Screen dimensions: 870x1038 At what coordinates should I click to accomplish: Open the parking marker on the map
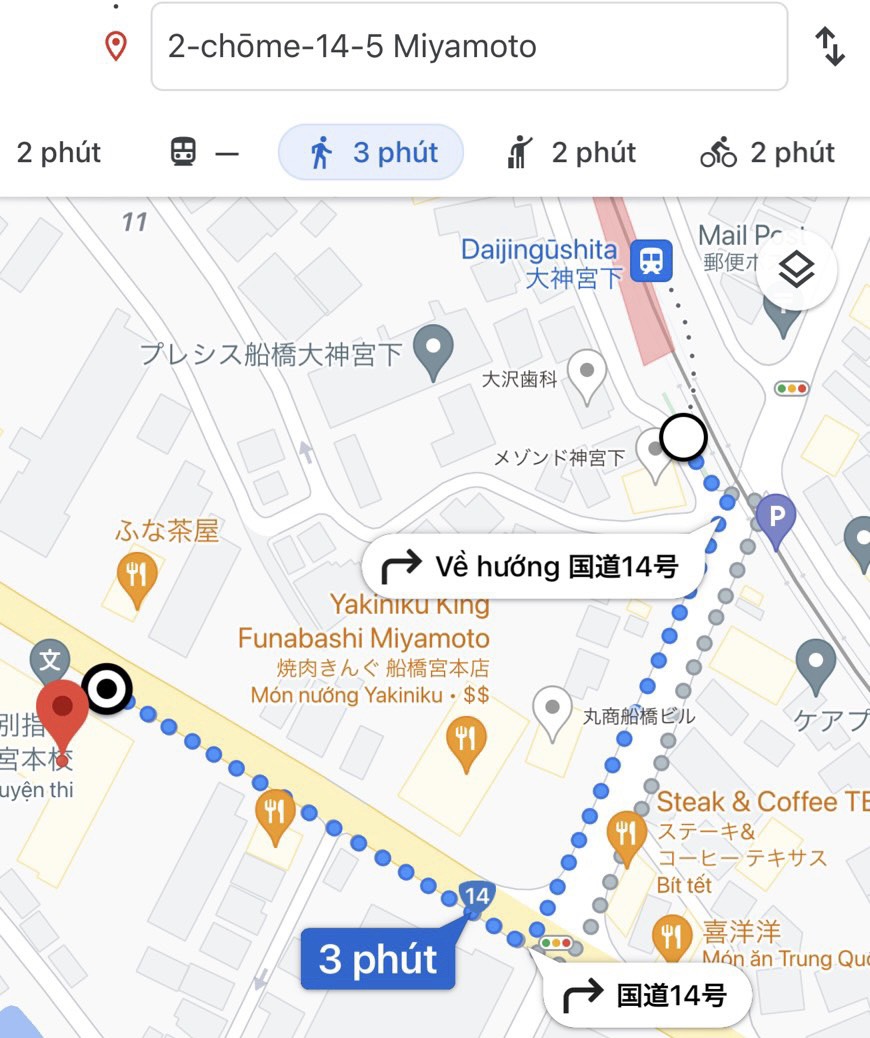tap(775, 517)
